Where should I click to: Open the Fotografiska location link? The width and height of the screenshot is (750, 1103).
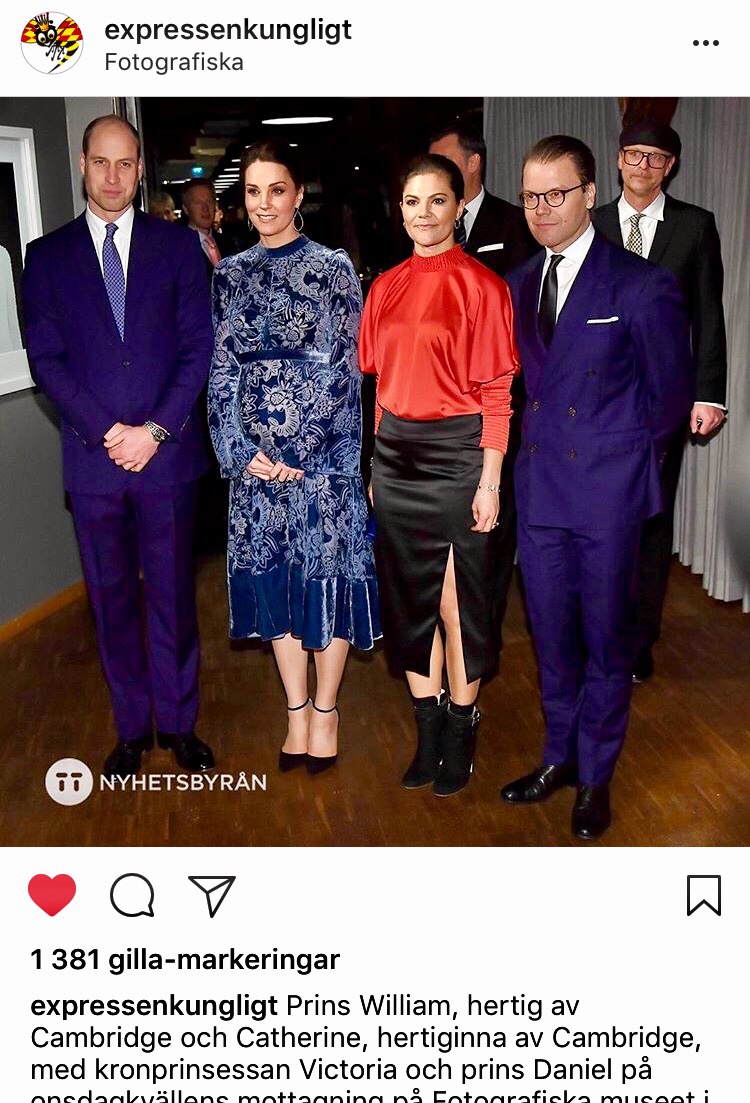click(x=173, y=62)
